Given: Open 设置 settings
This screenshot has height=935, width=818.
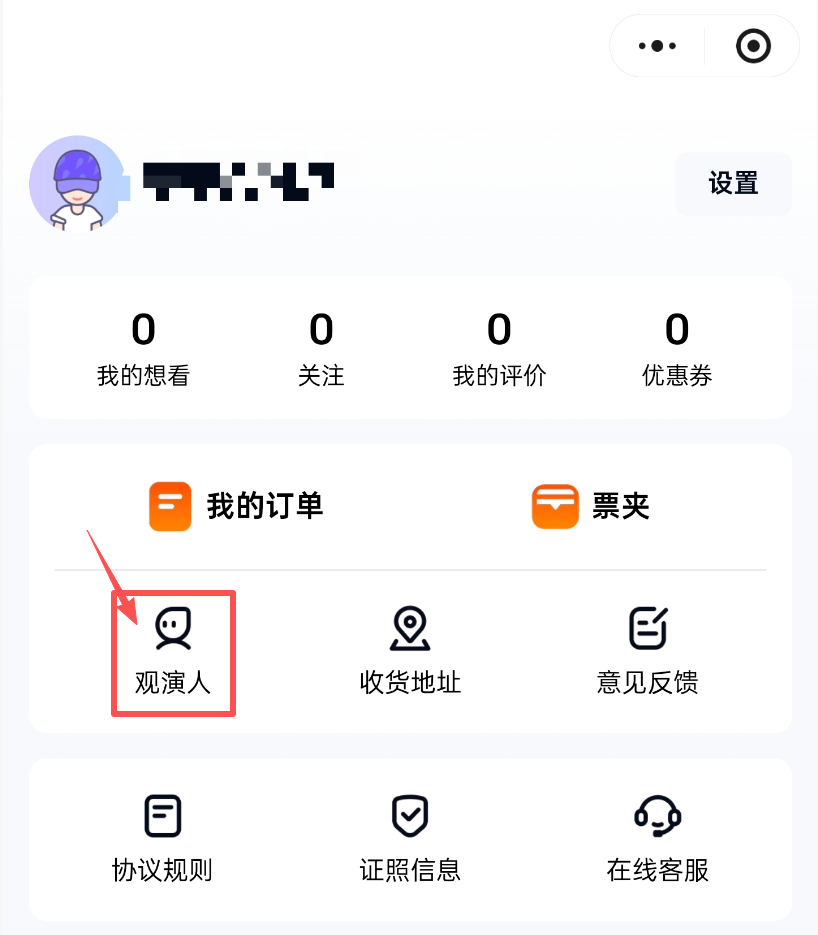Looking at the screenshot, I should pos(733,183).
